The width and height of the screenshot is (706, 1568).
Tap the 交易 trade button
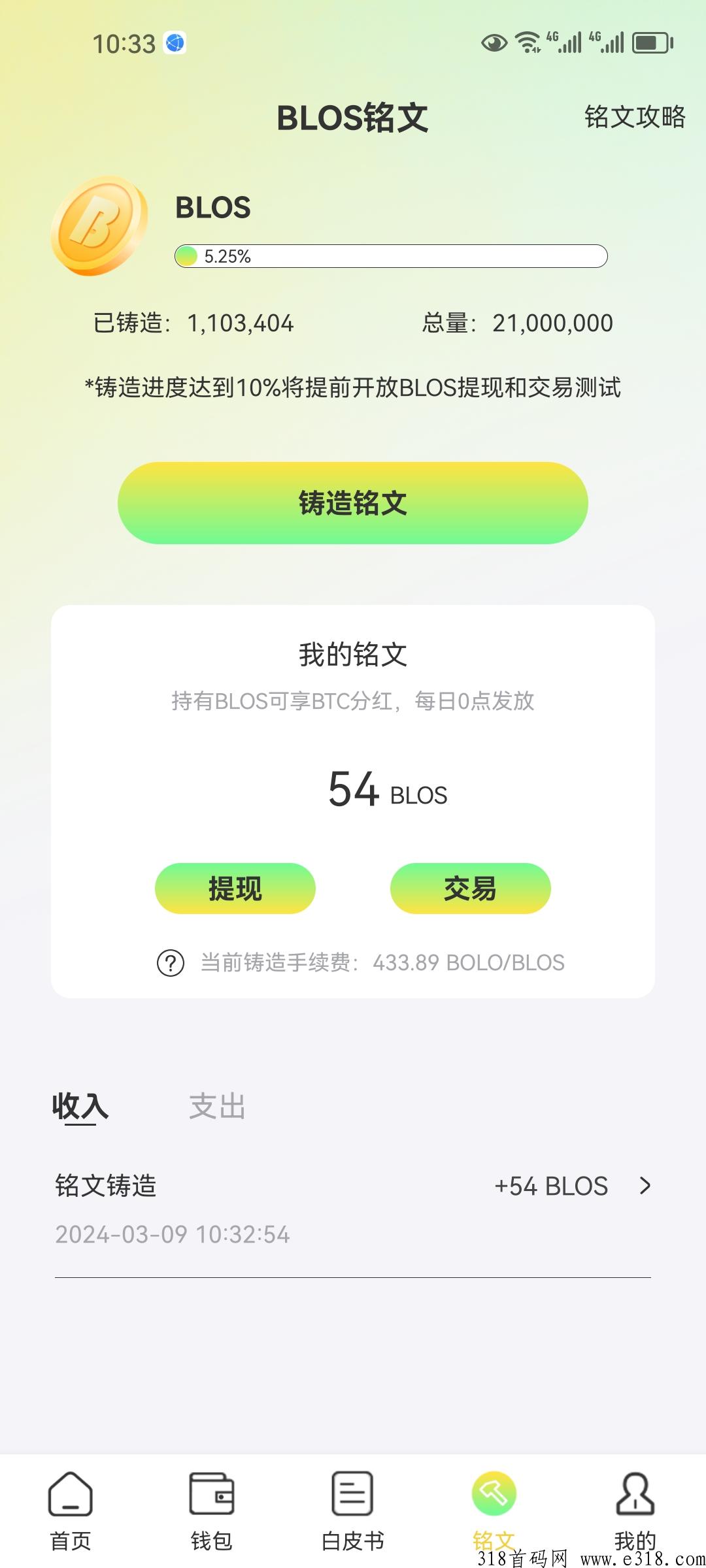(470, 889)
